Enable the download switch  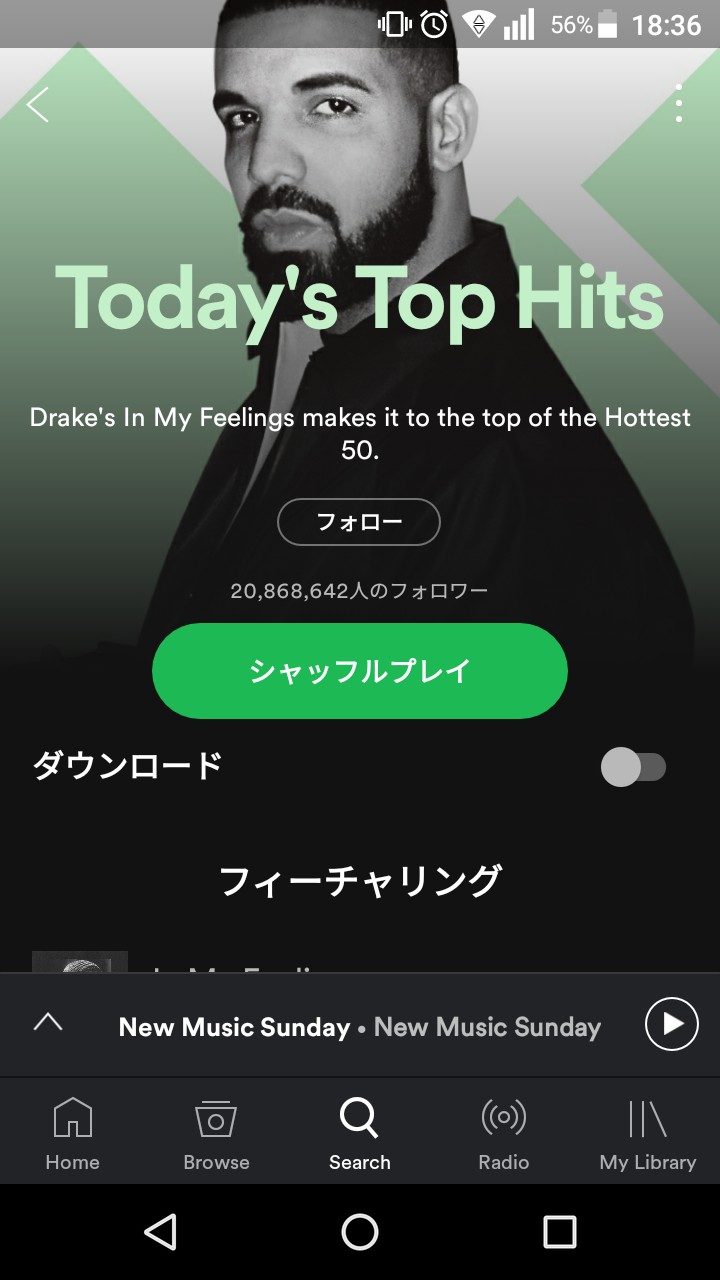(633, 767)
